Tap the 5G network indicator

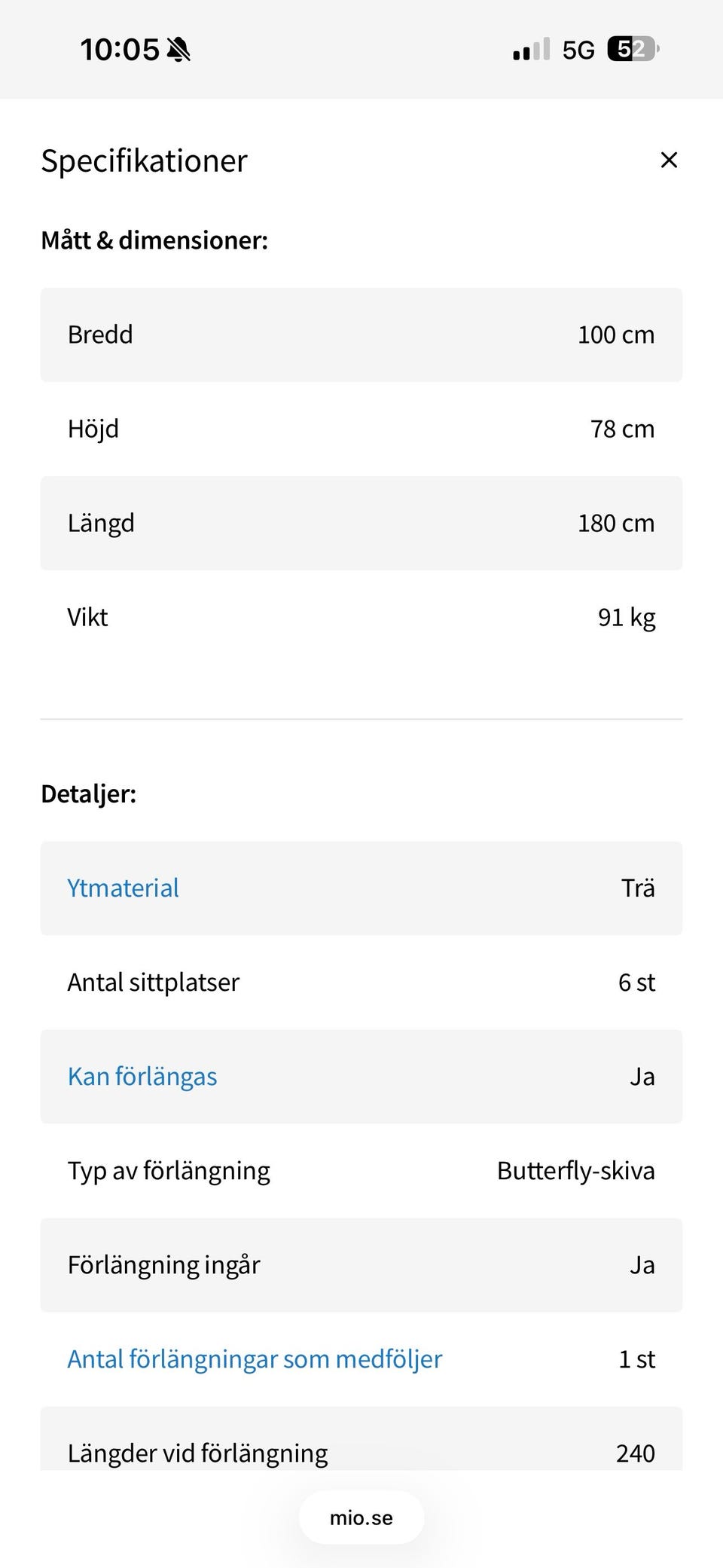[577, 50]
